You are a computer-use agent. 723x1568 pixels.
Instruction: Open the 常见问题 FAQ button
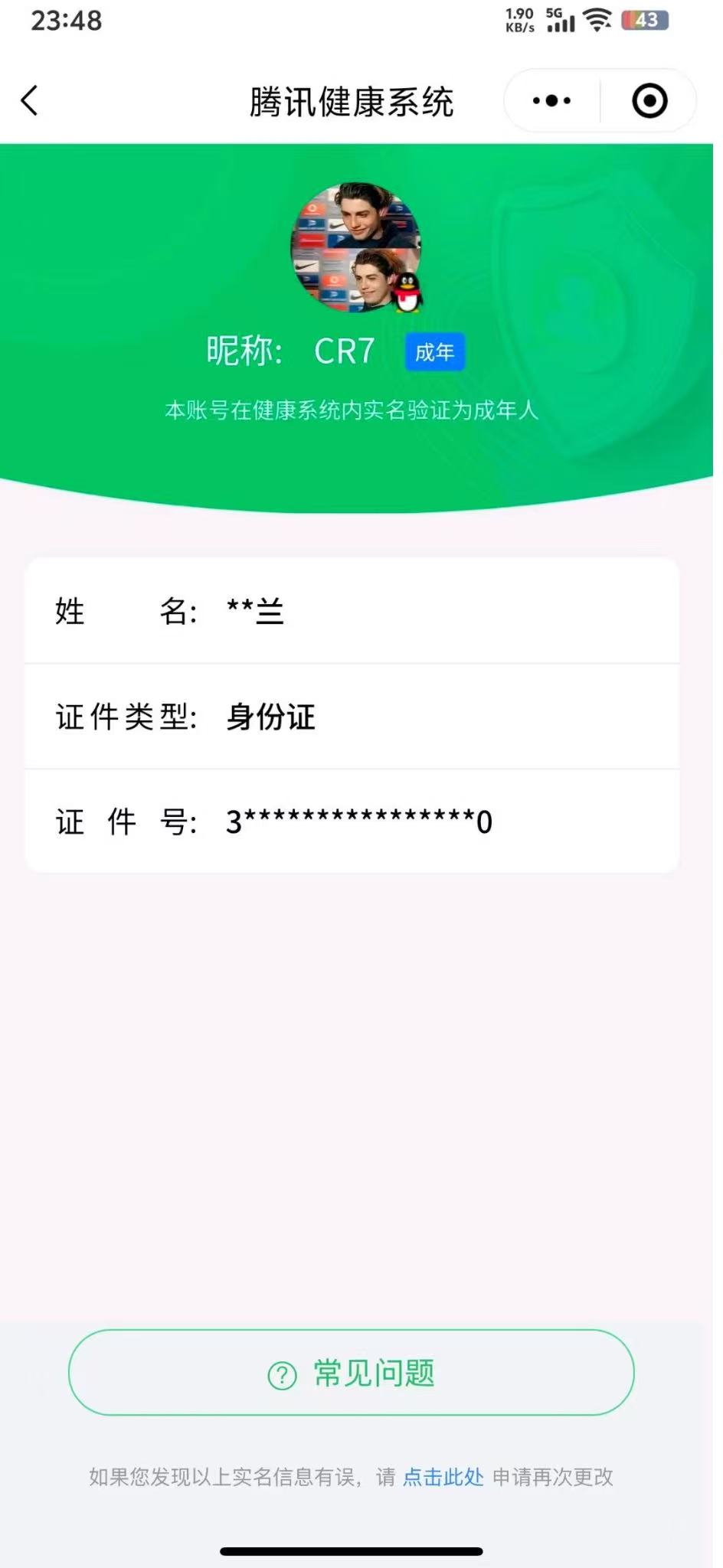(x=352, y=1373)
